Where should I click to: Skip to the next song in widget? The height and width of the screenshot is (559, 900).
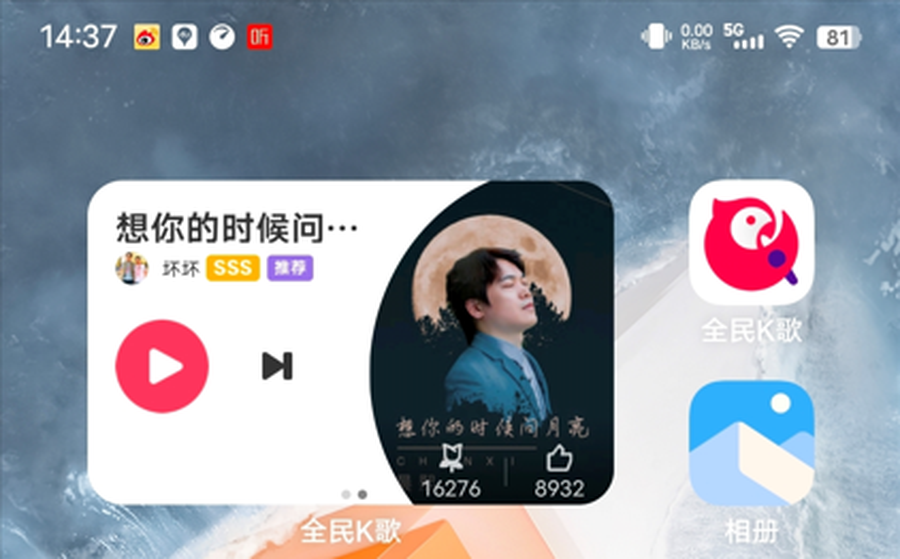[277, 366]
